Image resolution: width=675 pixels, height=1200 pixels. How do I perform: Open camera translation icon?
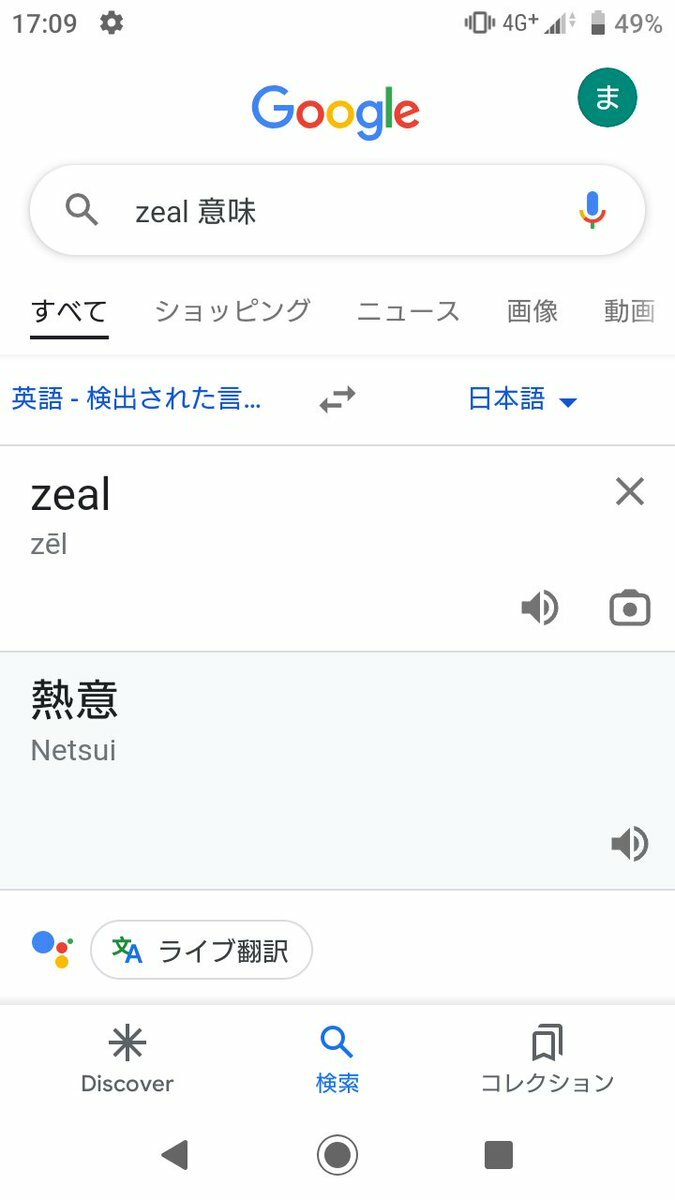click(629, 608)
